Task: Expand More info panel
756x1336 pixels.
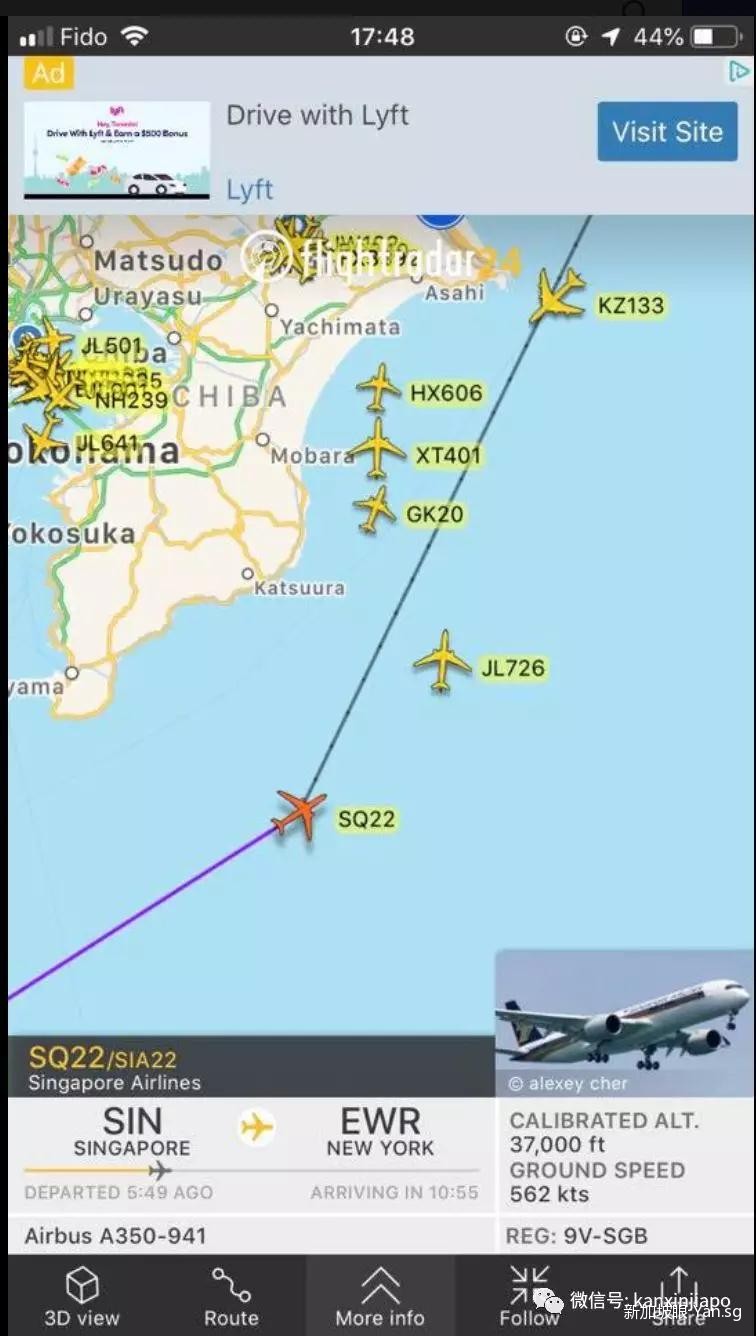Action: click(x=379, y=1294)
